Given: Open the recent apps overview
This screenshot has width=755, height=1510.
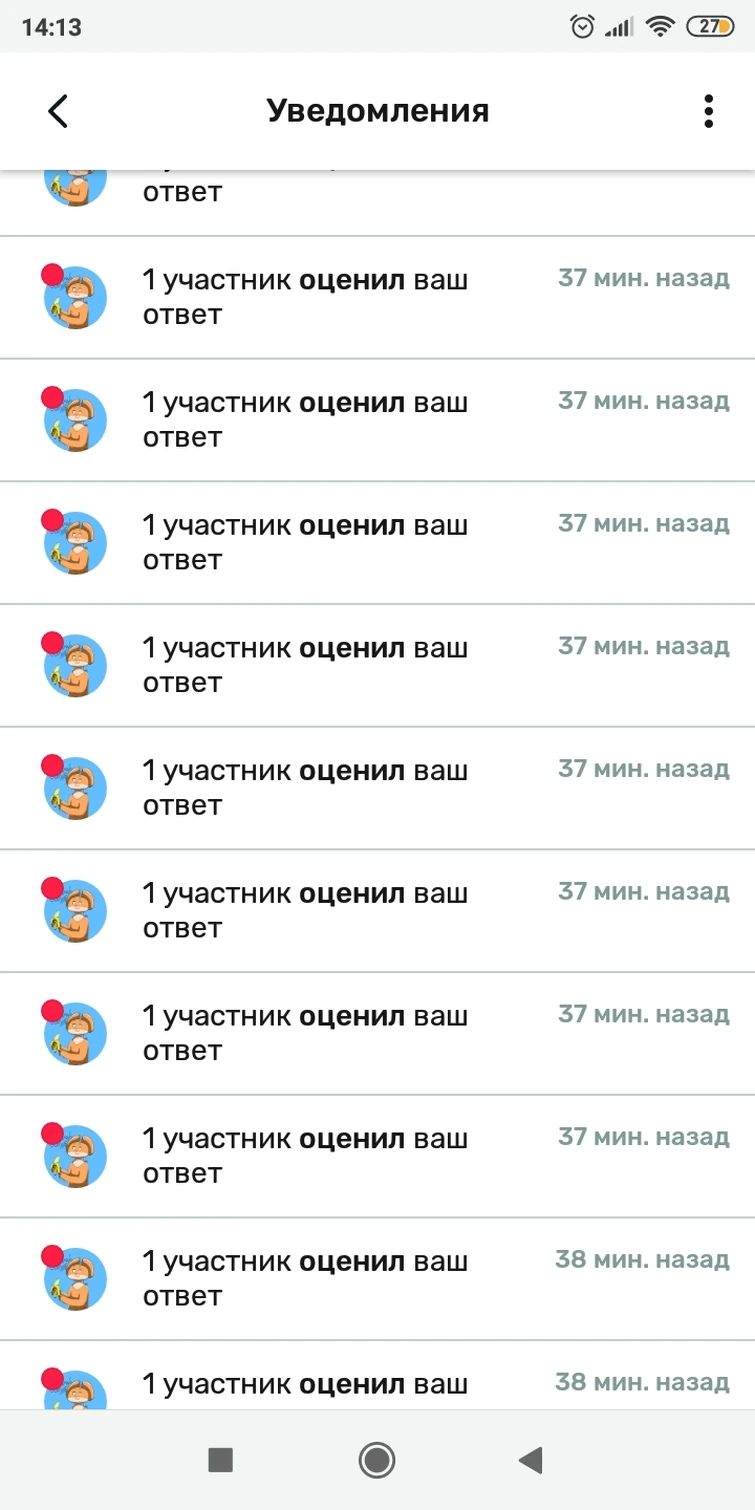Looking at the screenshot, I should 220,1461.
